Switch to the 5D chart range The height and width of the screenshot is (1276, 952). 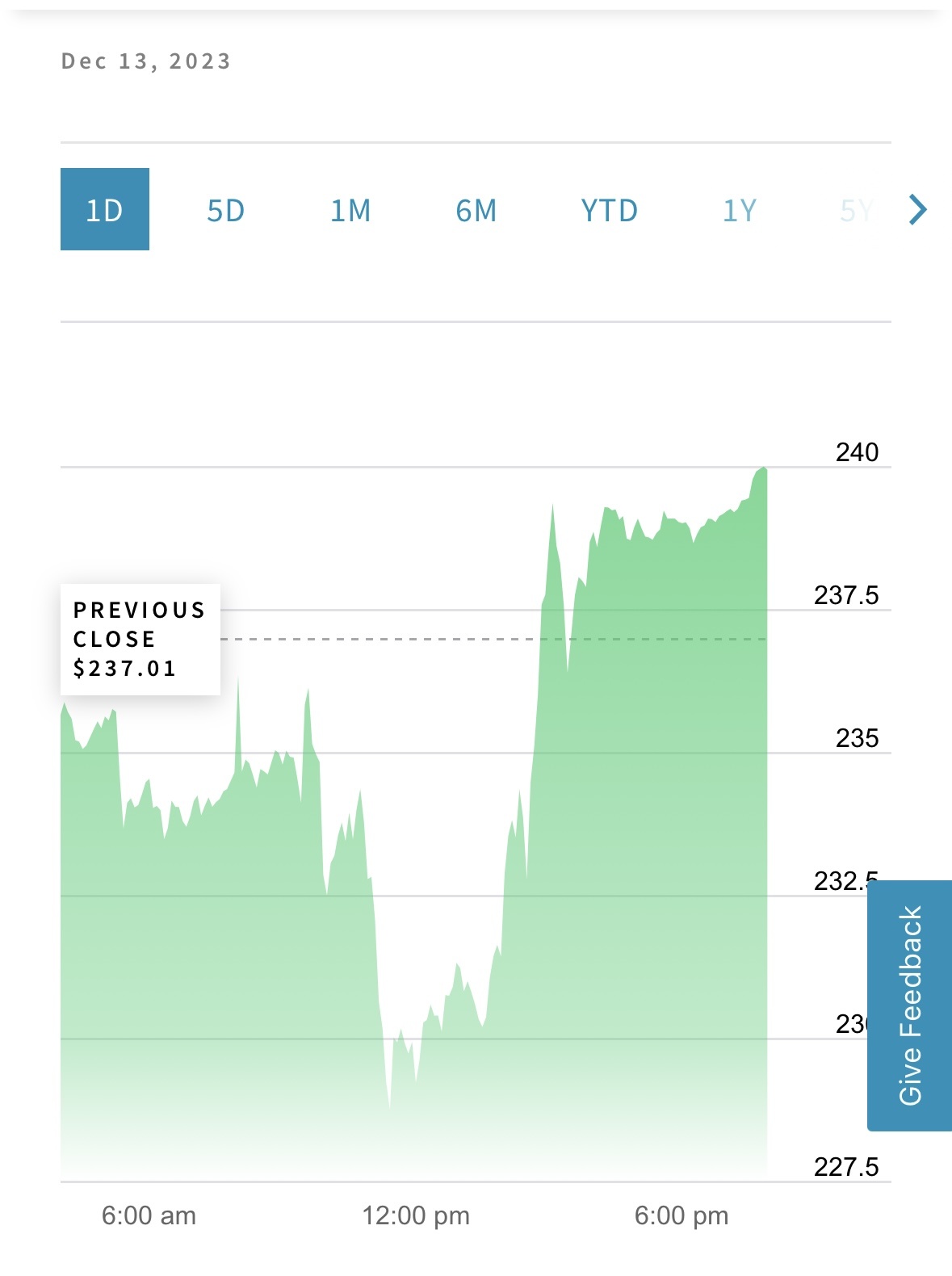[226, 211]
